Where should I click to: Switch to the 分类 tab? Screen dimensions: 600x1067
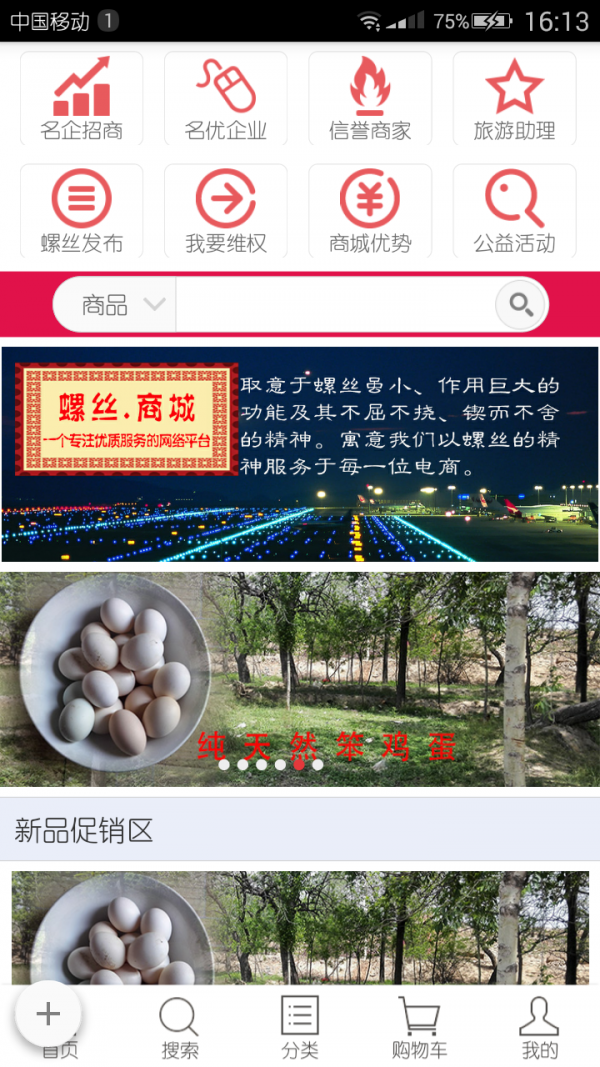click(x=300, y=1027)
